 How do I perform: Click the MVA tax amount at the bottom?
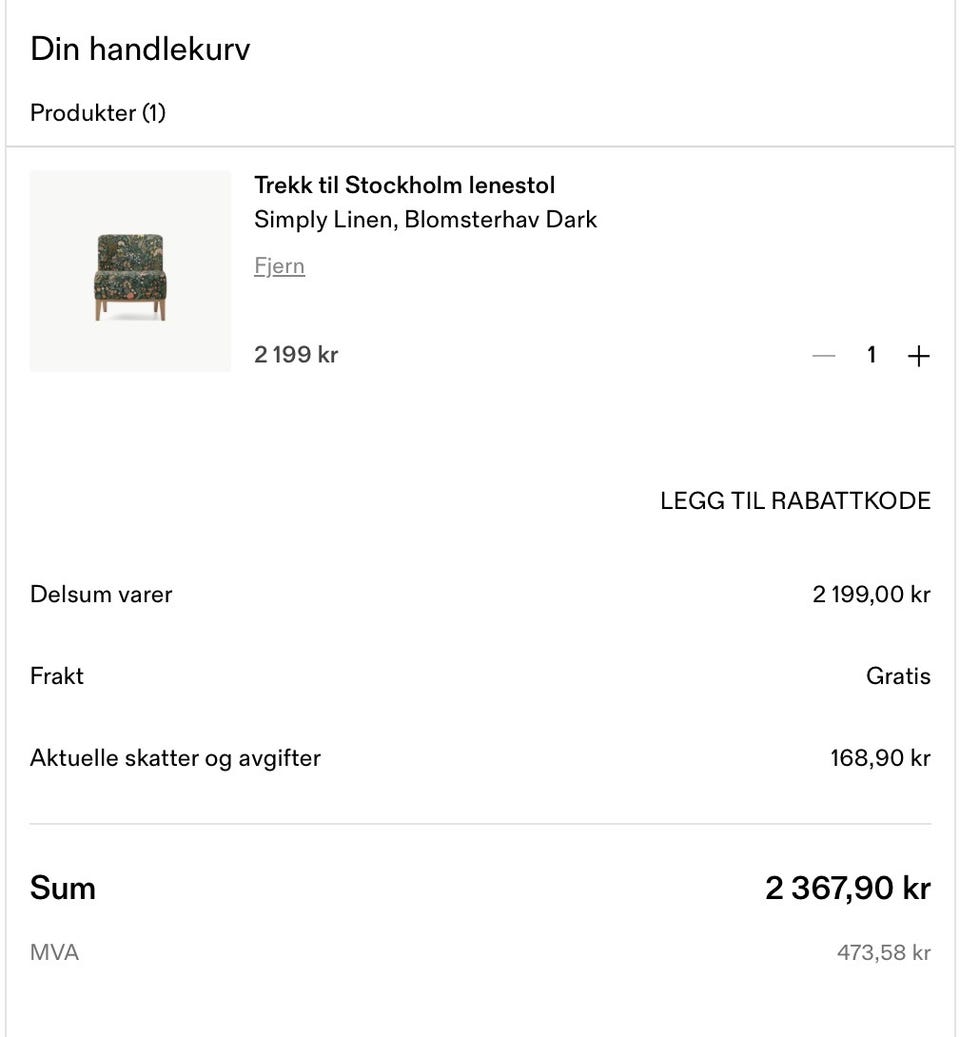(884, 951)
